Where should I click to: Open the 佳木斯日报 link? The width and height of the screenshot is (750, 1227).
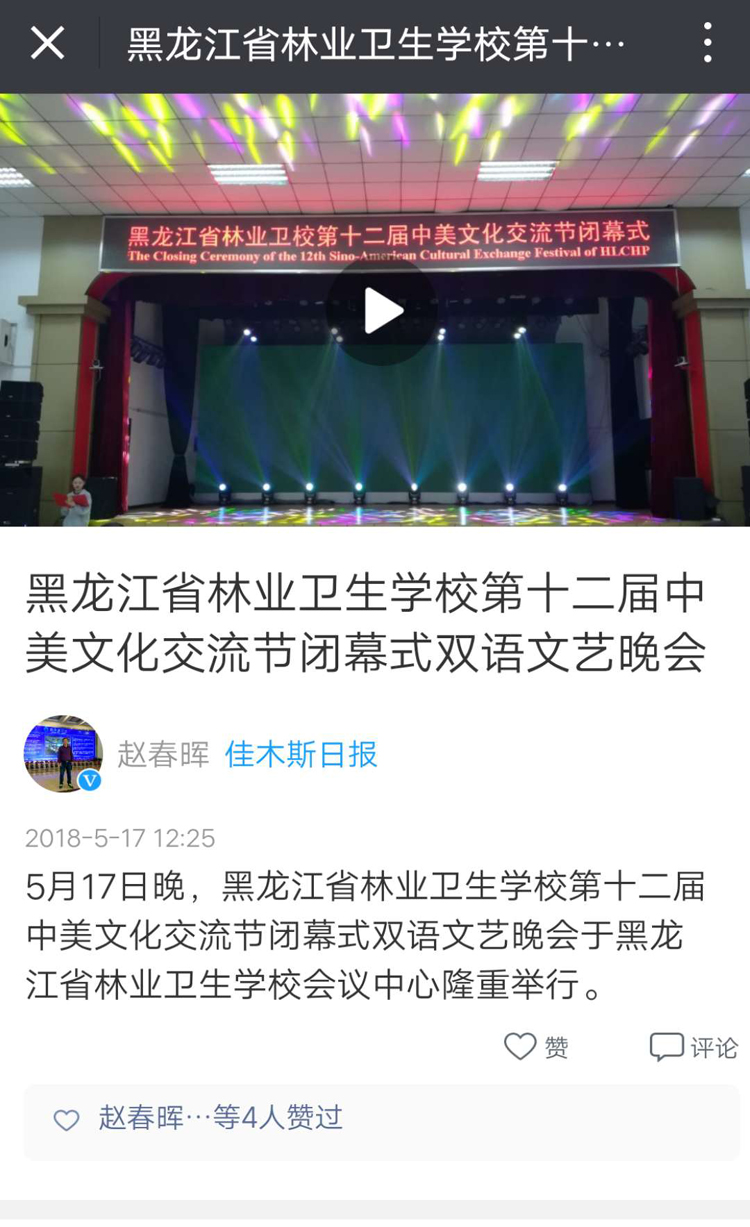coord(302,754)
